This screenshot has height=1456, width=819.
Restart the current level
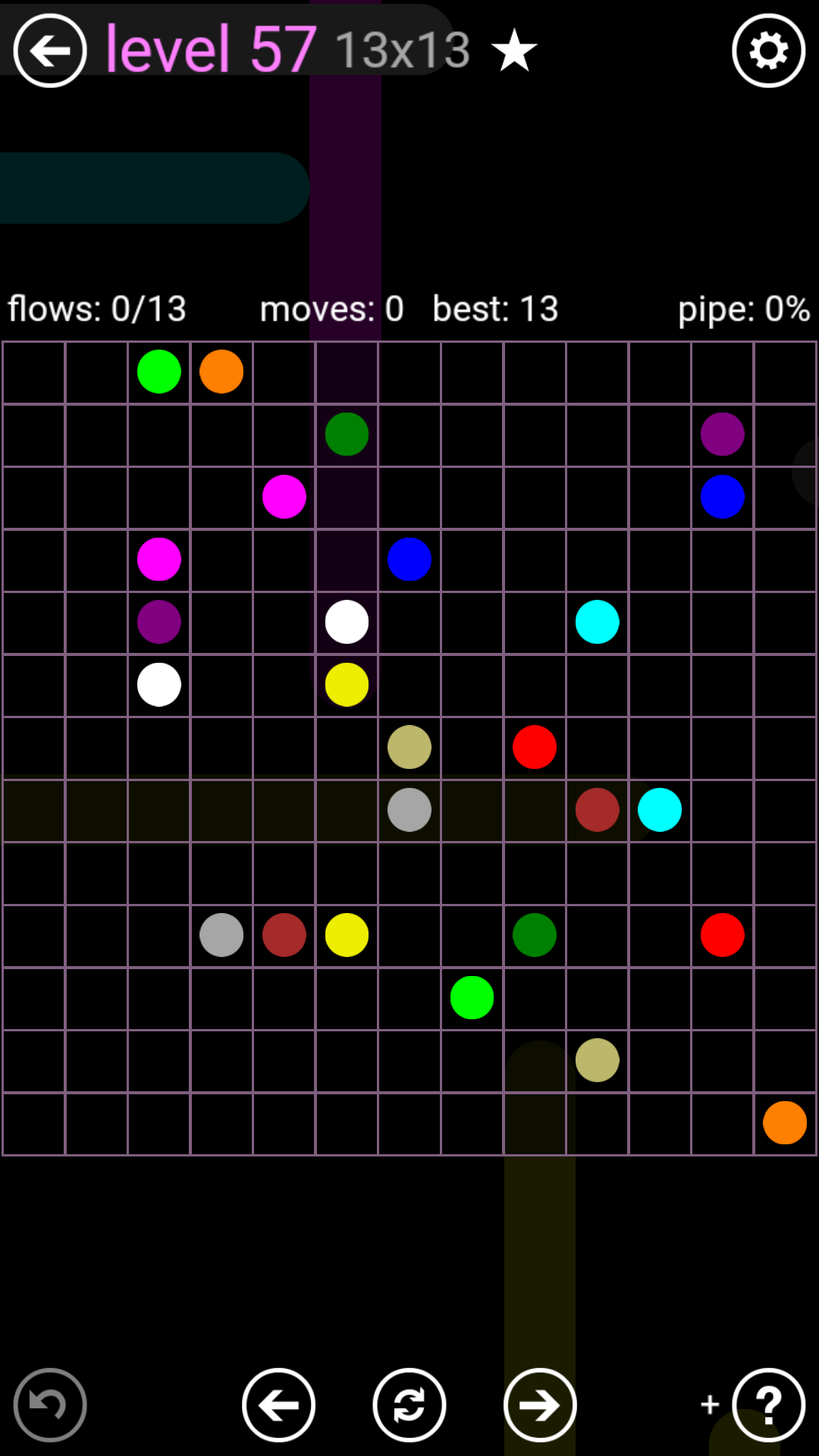coord(409,1405)
